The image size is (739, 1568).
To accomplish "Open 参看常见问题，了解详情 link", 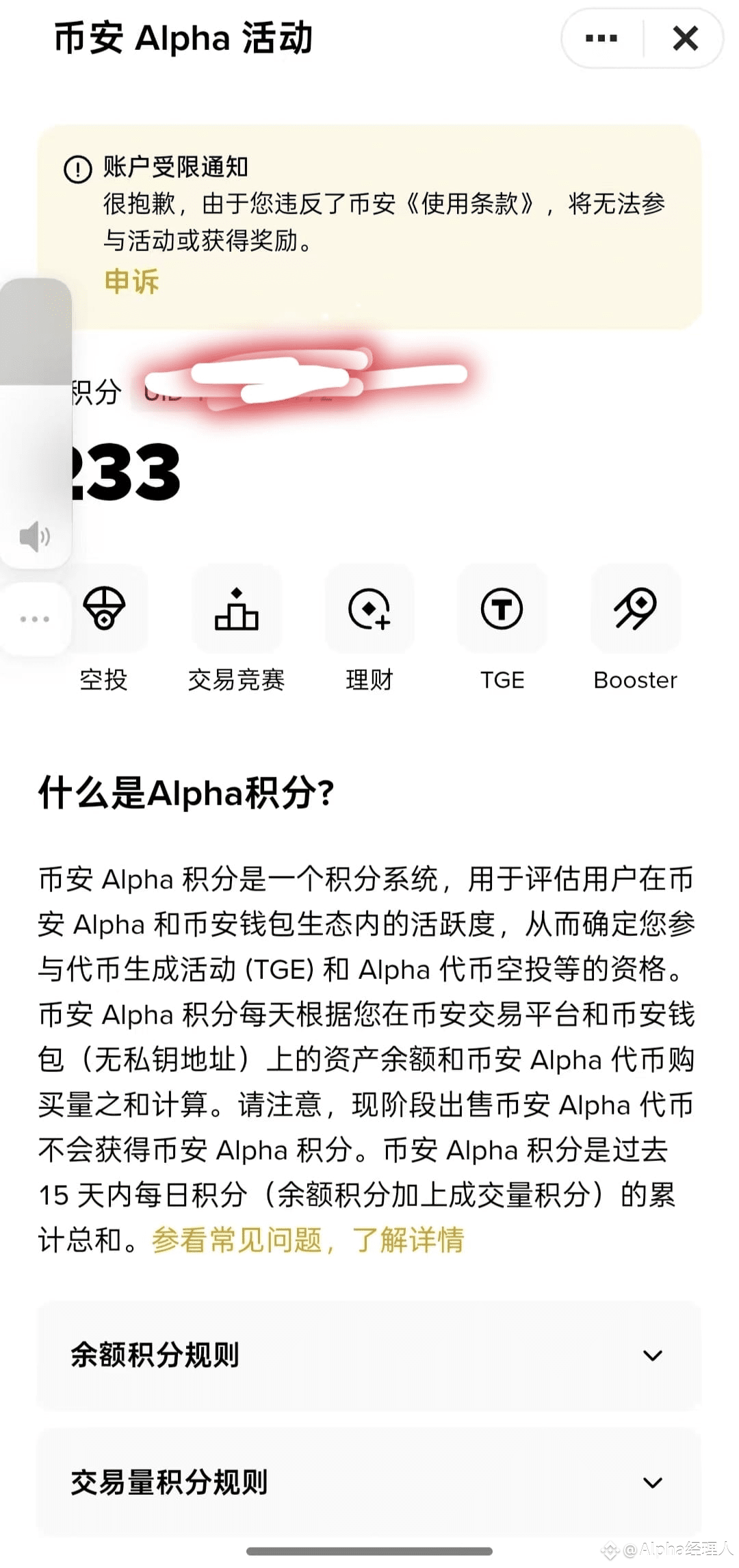I will 308,1240.
